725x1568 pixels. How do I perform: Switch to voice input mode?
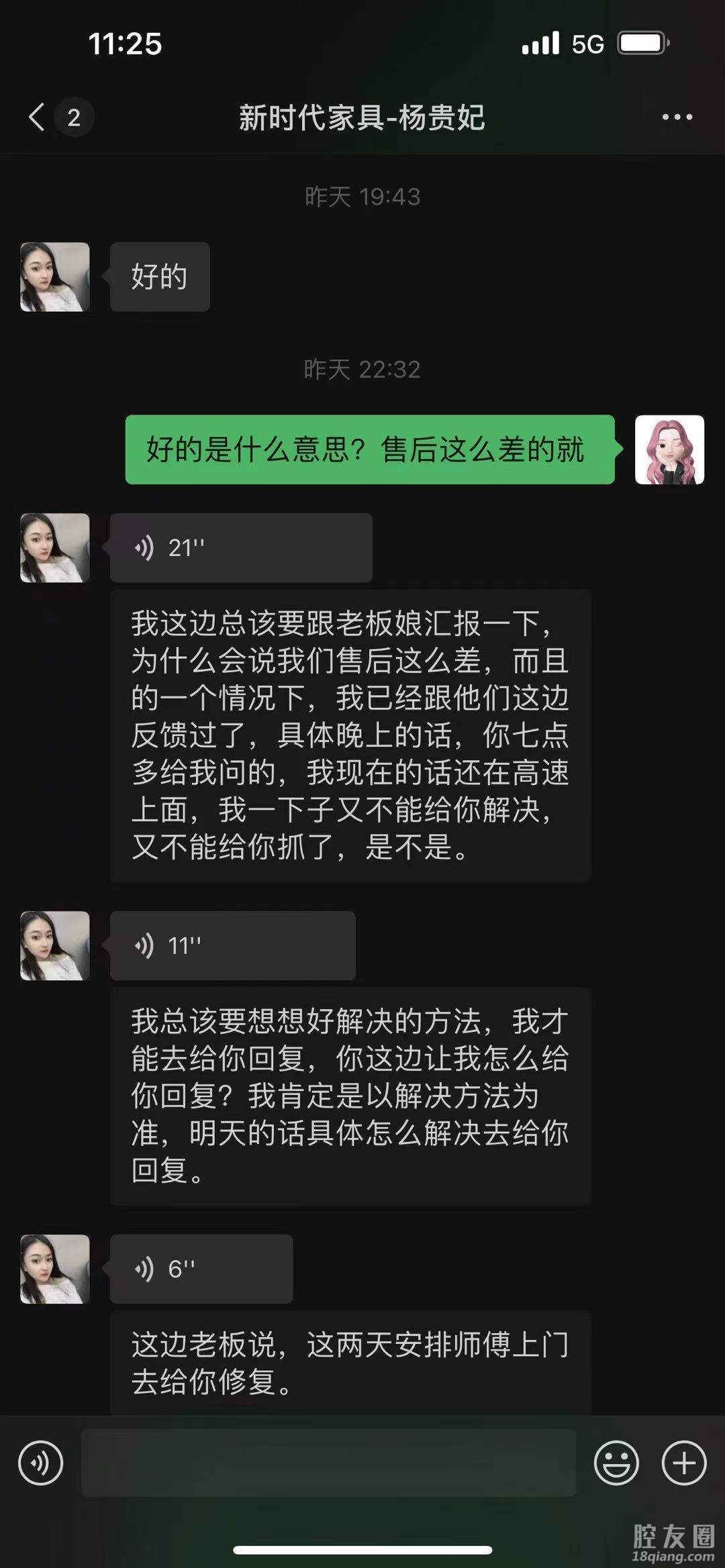point(41,1463)
